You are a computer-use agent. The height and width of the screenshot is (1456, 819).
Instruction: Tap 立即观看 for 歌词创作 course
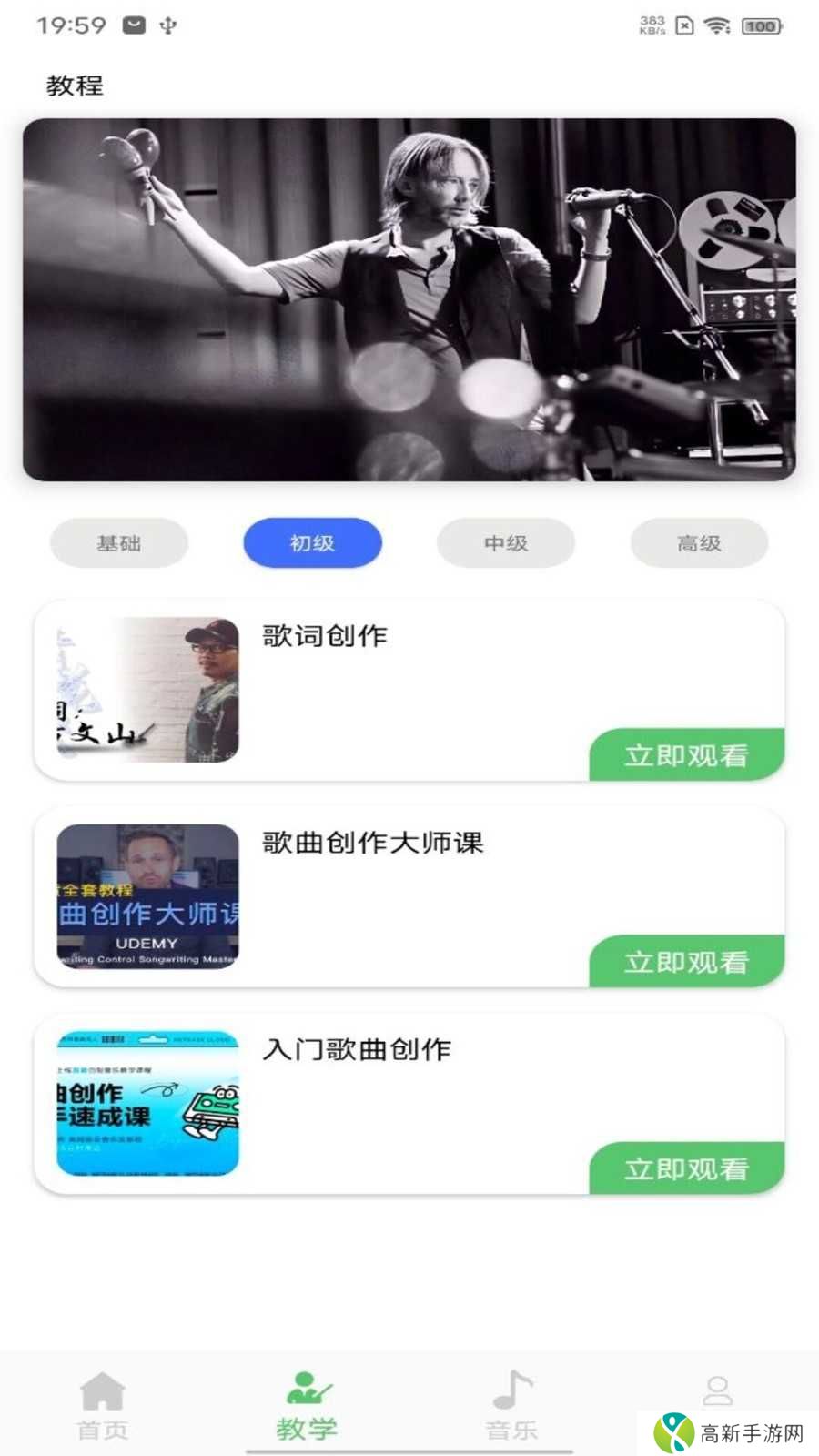[x=688, y=754]
